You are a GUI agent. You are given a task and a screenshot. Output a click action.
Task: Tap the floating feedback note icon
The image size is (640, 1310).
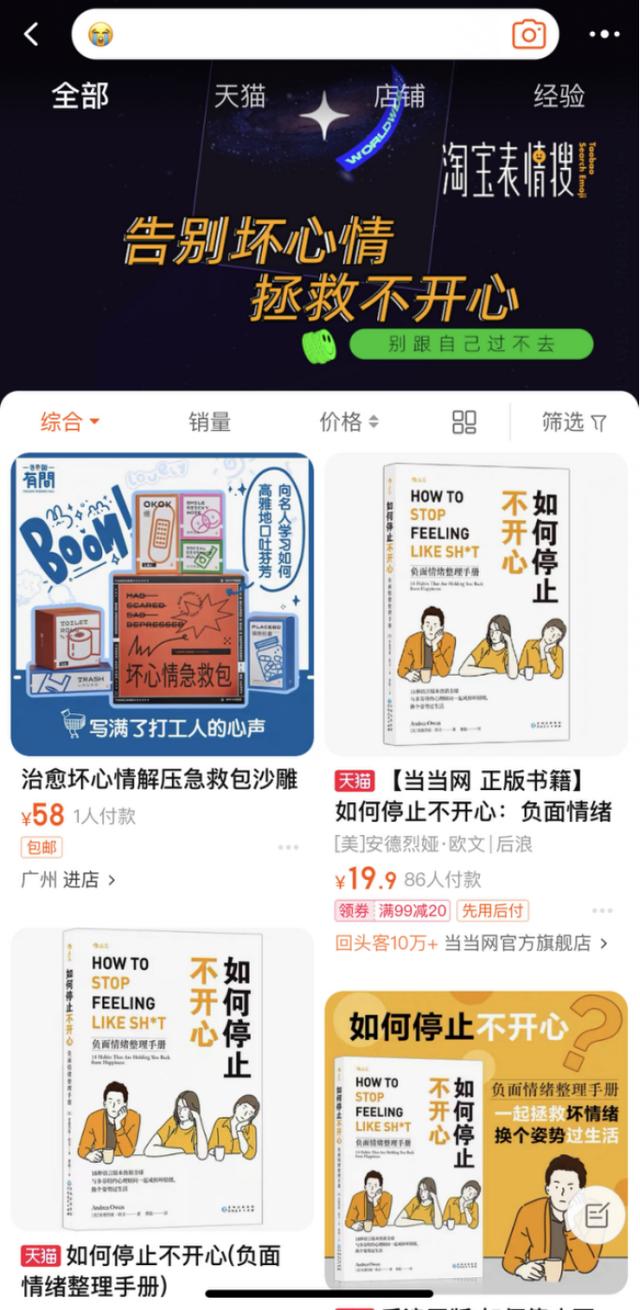(x=597, y=1216)
